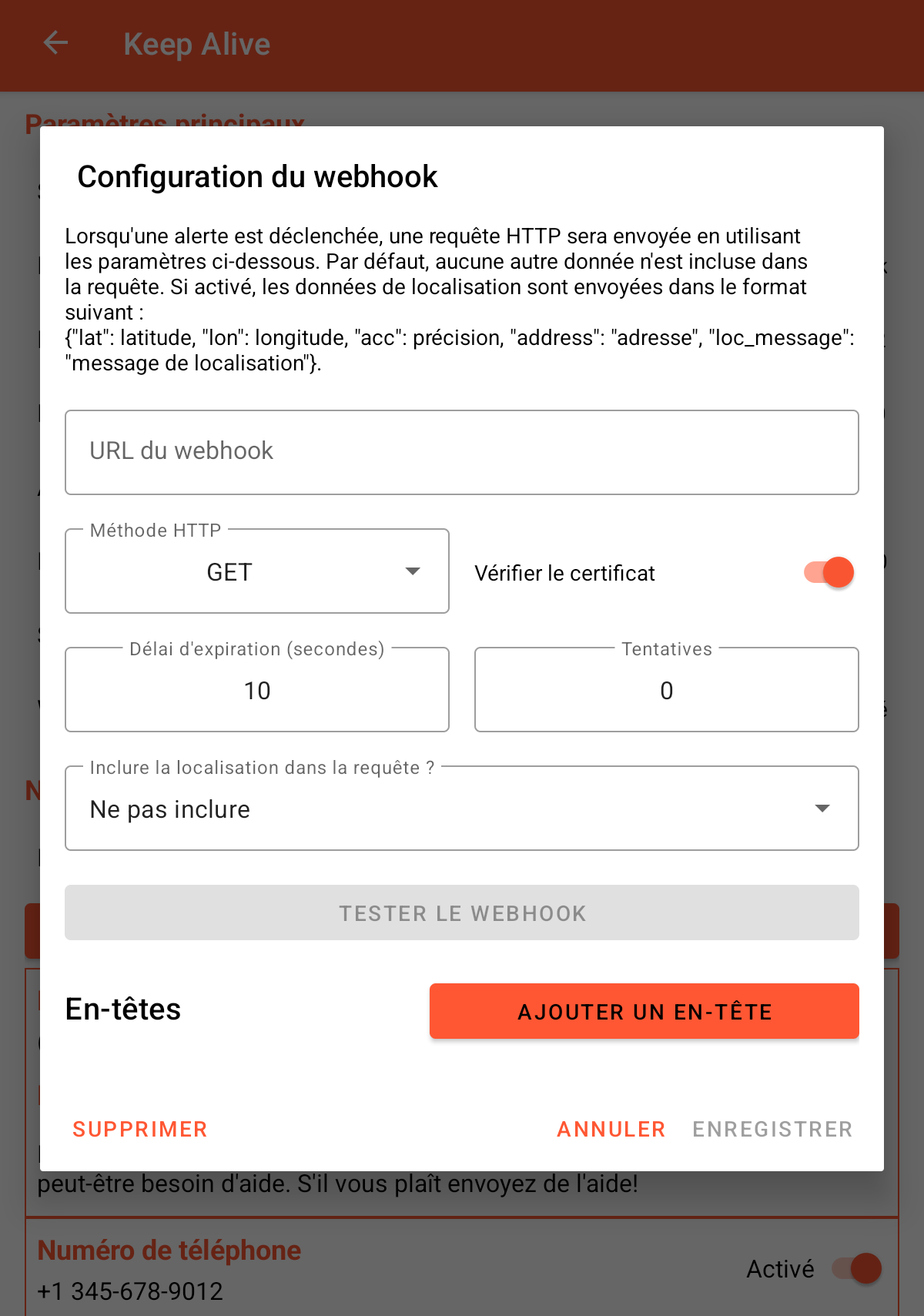Tap Enregistrer to save the configuration
This screenshot has height=1316, width=924.
point(772,1129)
